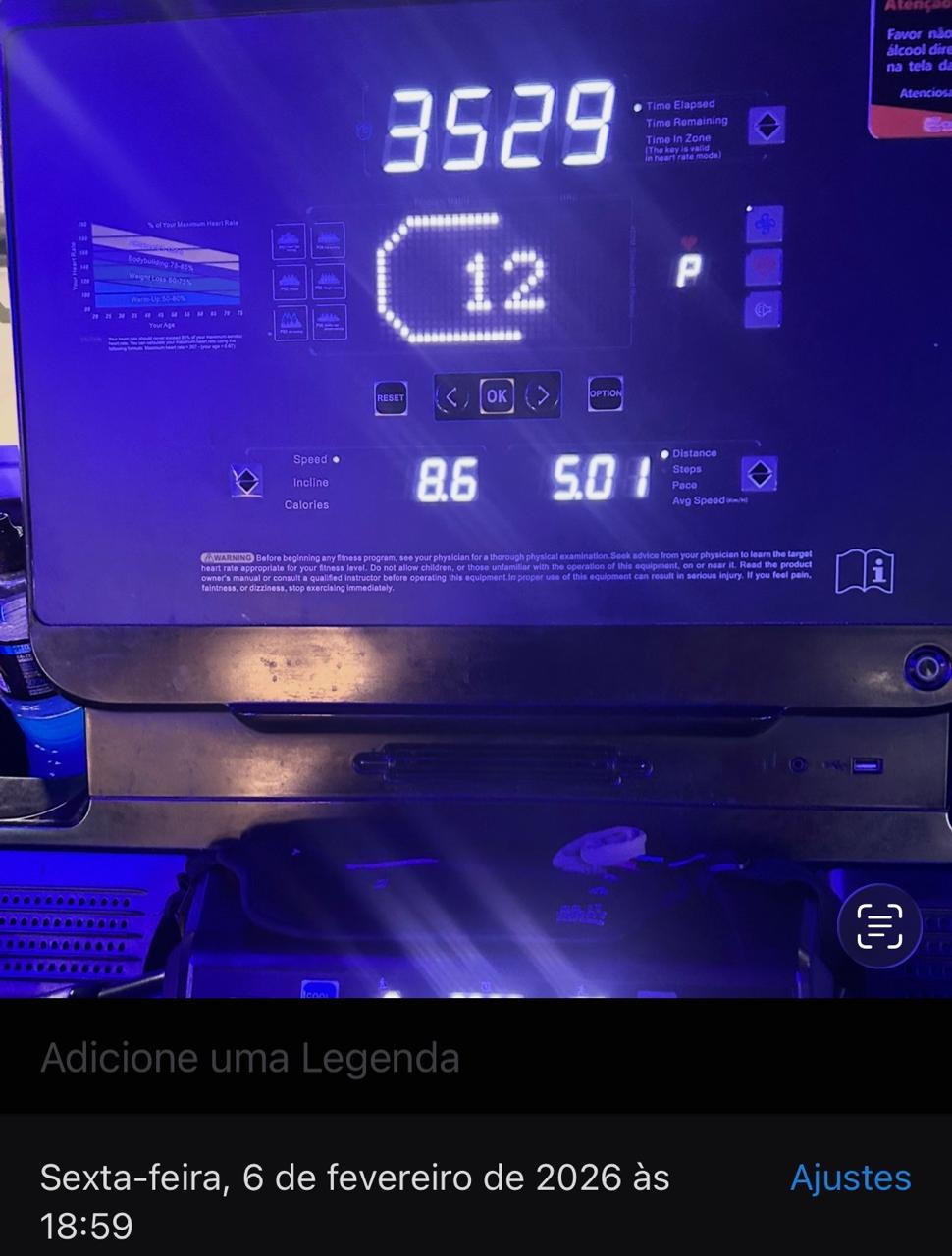Activate the Live Text scan icon
This screenshot has width=952, height=1256.
879,926
